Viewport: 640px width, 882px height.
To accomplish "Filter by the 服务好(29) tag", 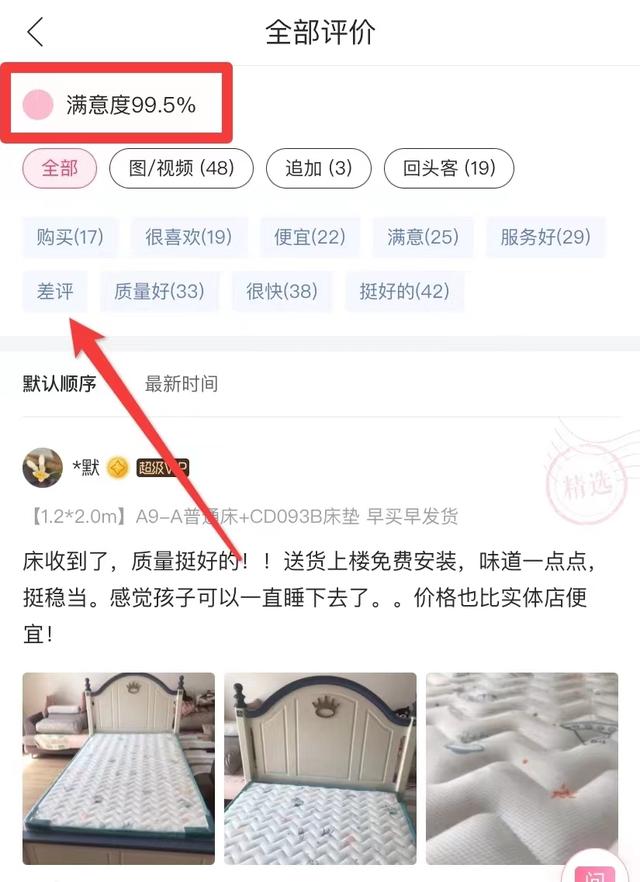I will pyautogui.click(x=545, y=237).
